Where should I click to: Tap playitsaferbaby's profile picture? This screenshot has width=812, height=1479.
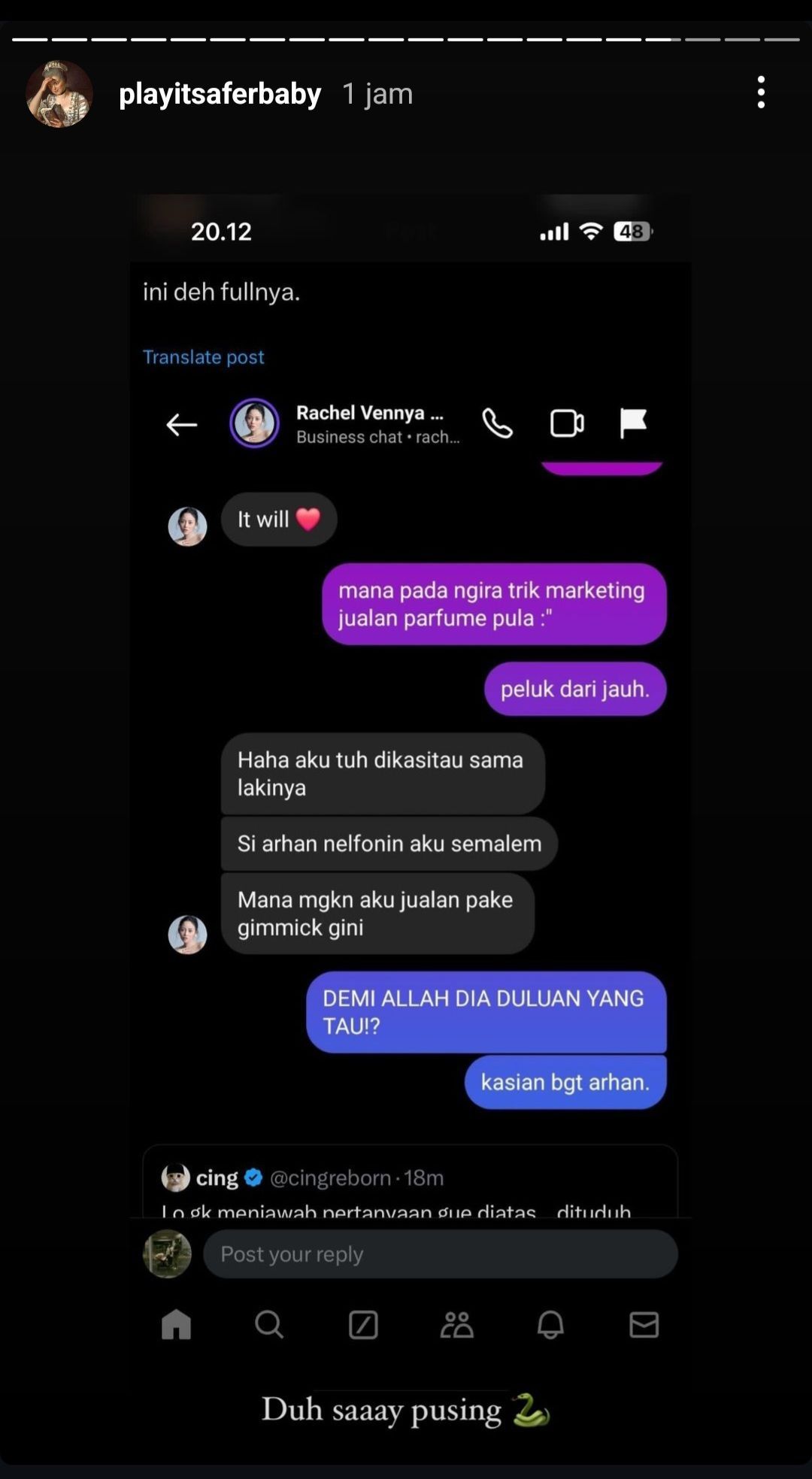59,94
